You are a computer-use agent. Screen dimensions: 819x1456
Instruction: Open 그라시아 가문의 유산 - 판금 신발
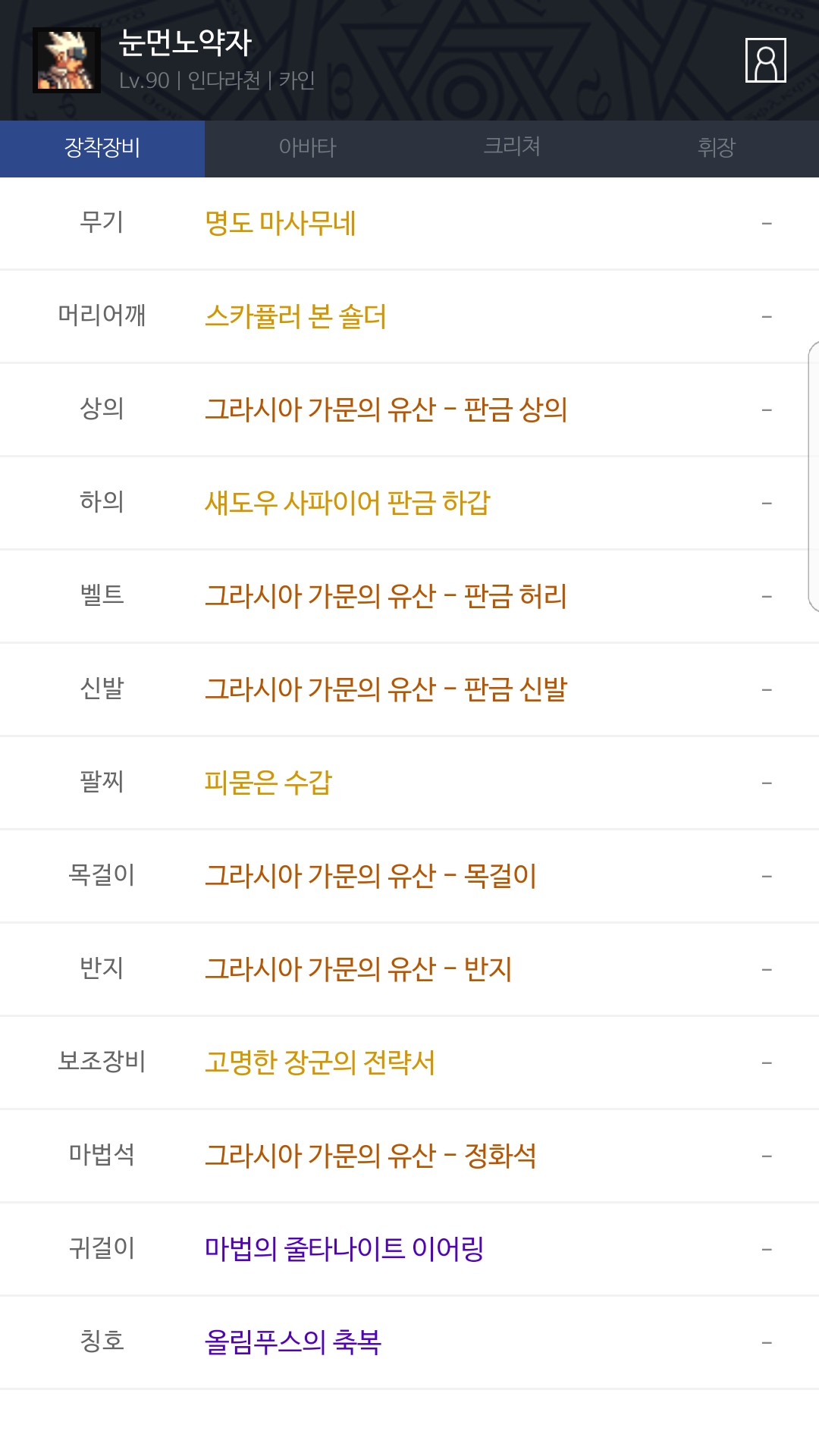coord(386,689)
